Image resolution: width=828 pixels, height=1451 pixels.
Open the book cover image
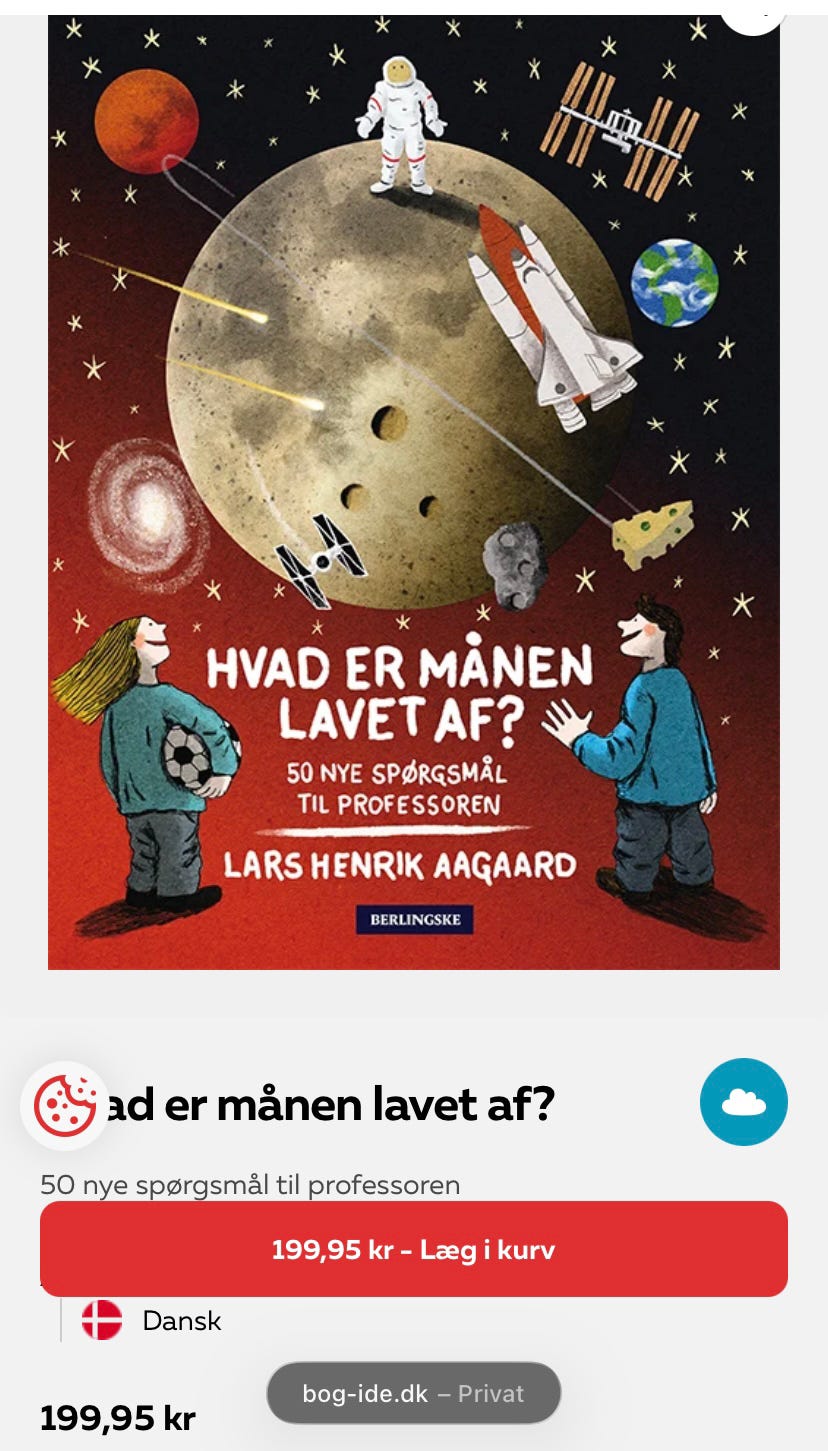click(414, 492)
